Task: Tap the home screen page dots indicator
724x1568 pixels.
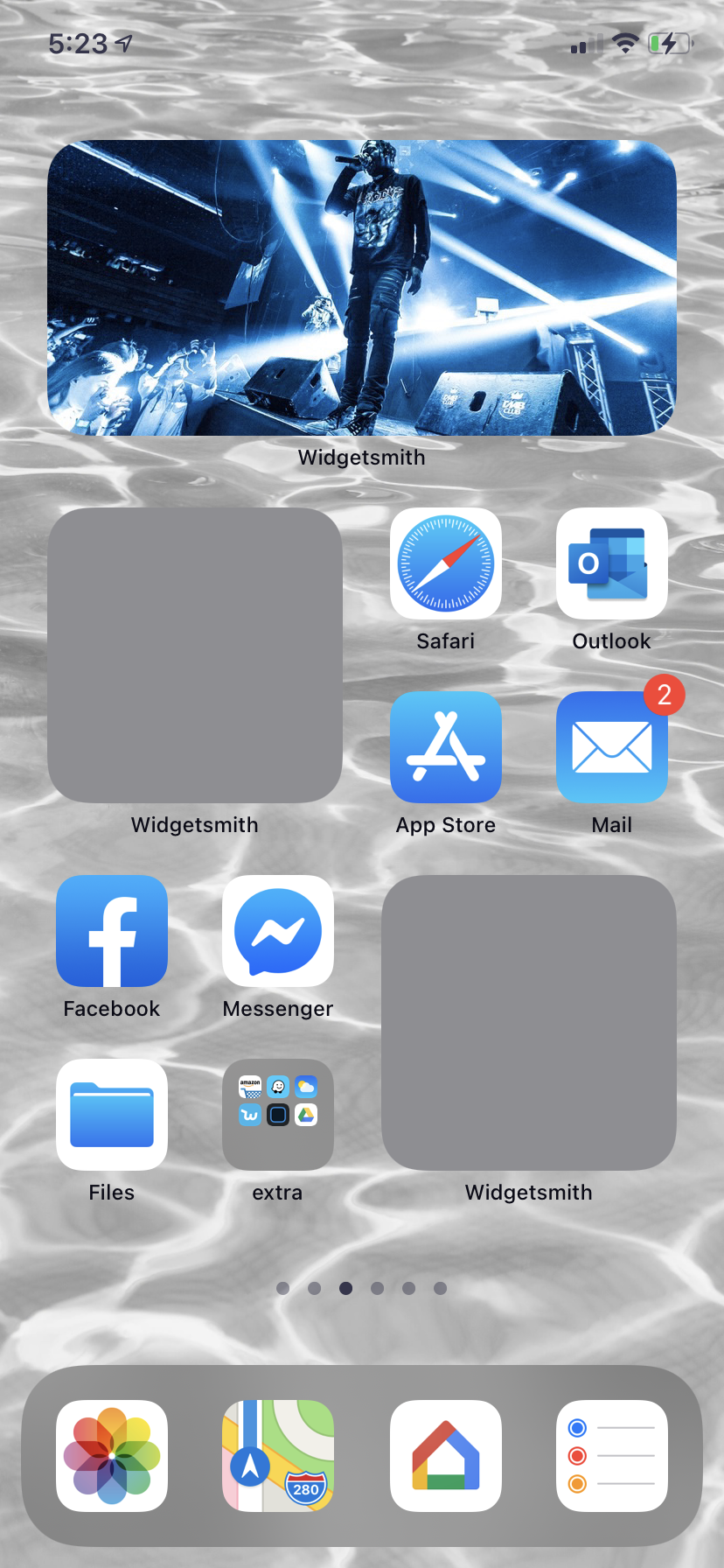Action: click(361, 1288)
